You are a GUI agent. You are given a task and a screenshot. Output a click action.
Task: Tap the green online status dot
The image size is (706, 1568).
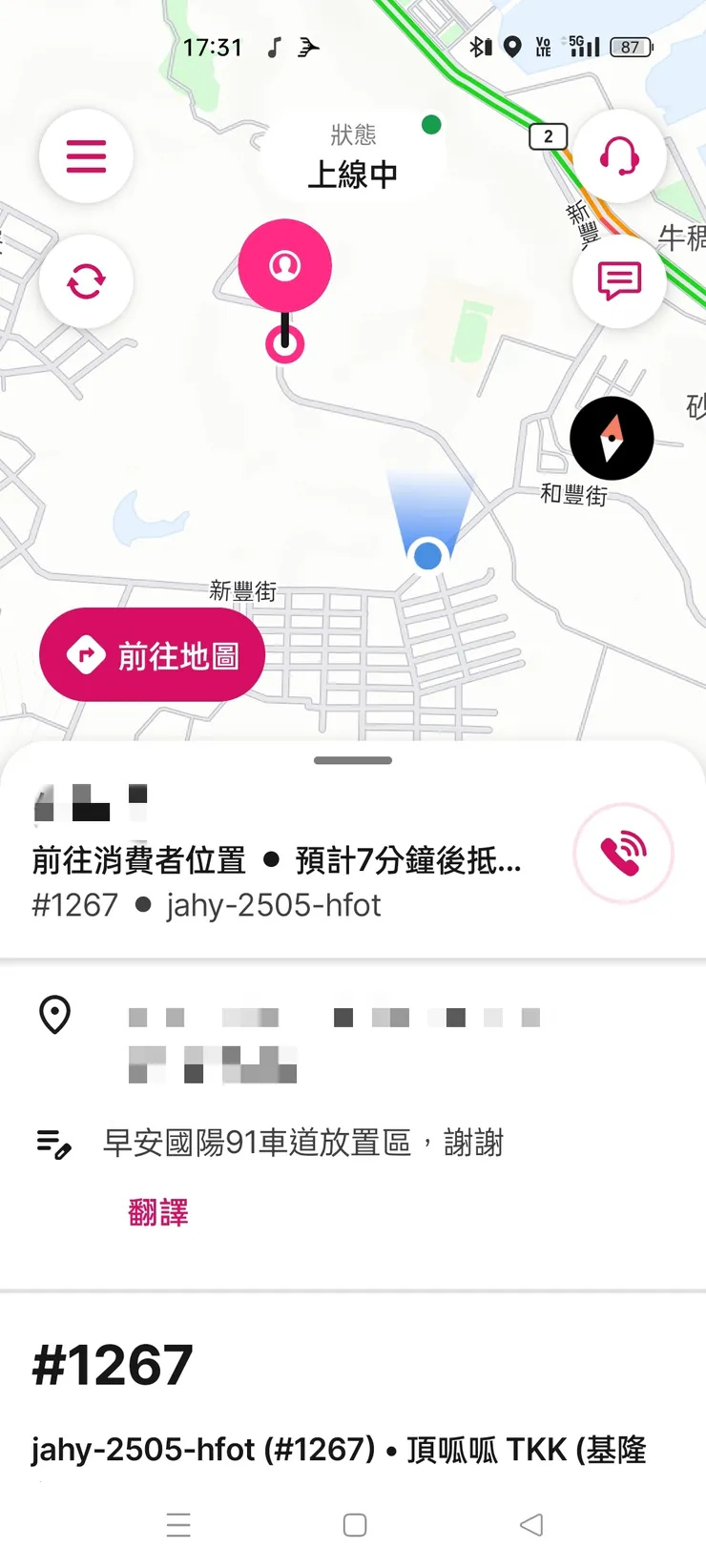tap(433, 125)
